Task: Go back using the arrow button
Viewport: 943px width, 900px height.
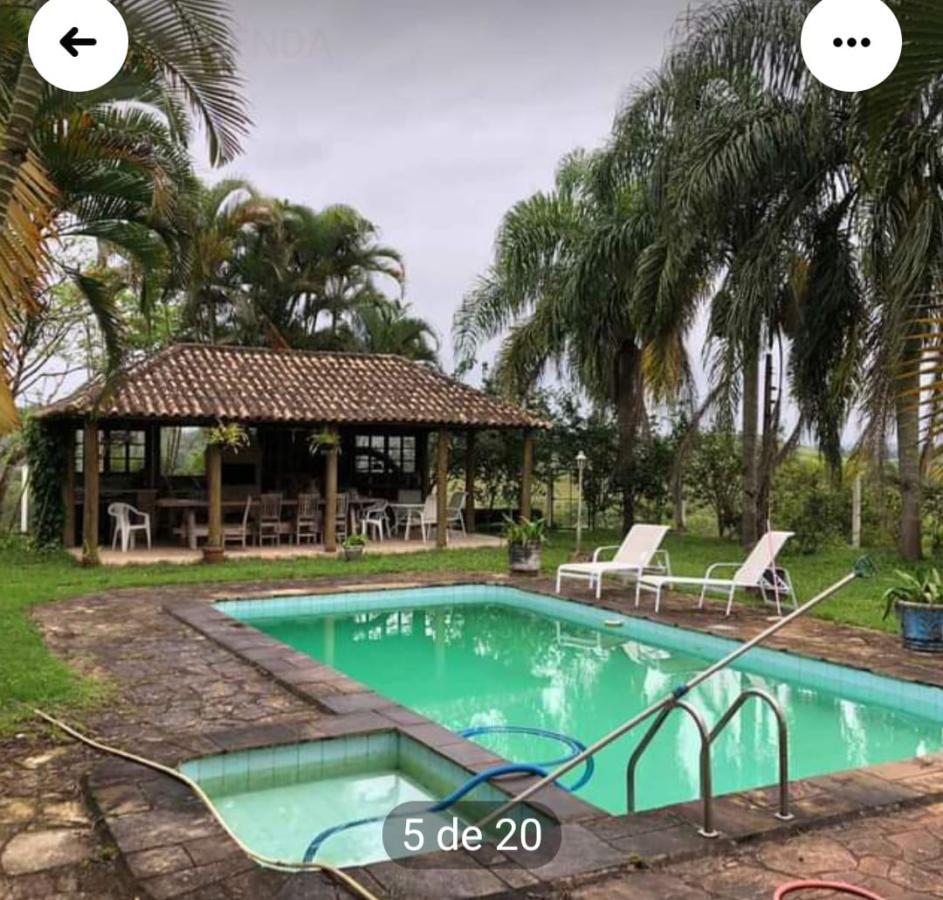Action: tap(78, 42)
